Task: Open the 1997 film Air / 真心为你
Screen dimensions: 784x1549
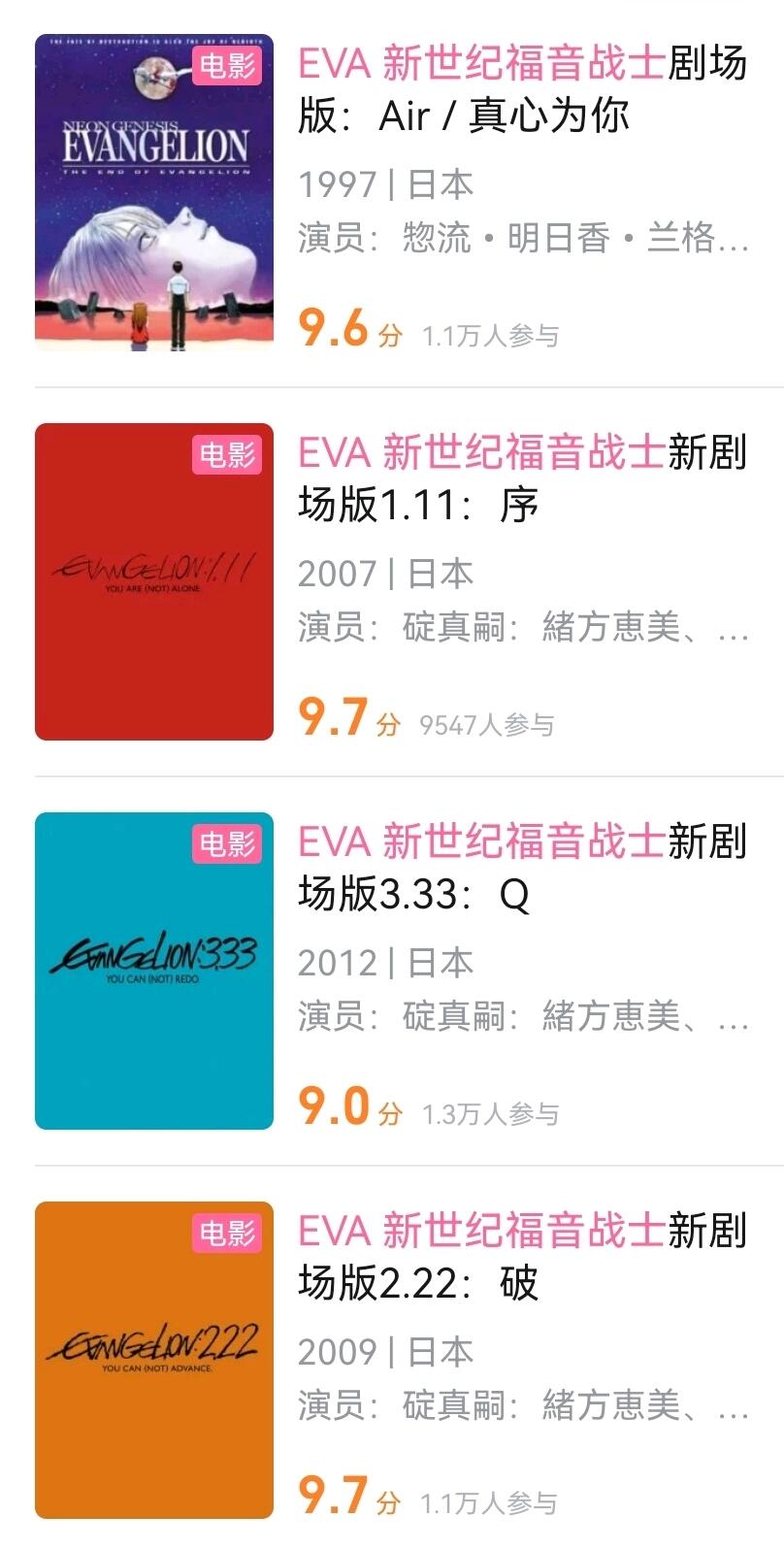Action: click(x=522, y=89)
